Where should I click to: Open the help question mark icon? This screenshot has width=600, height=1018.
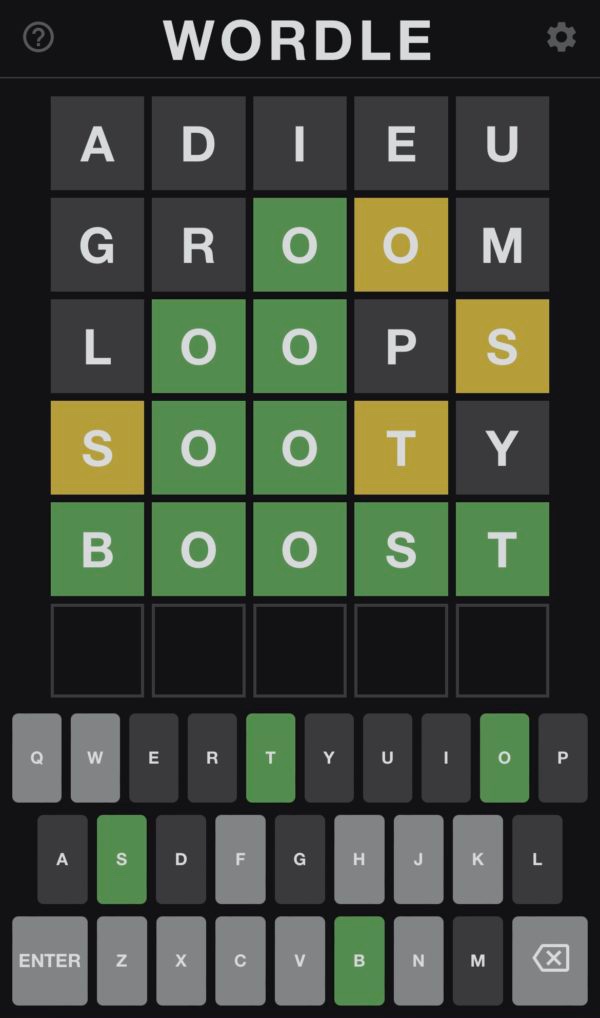click(38, 38)
